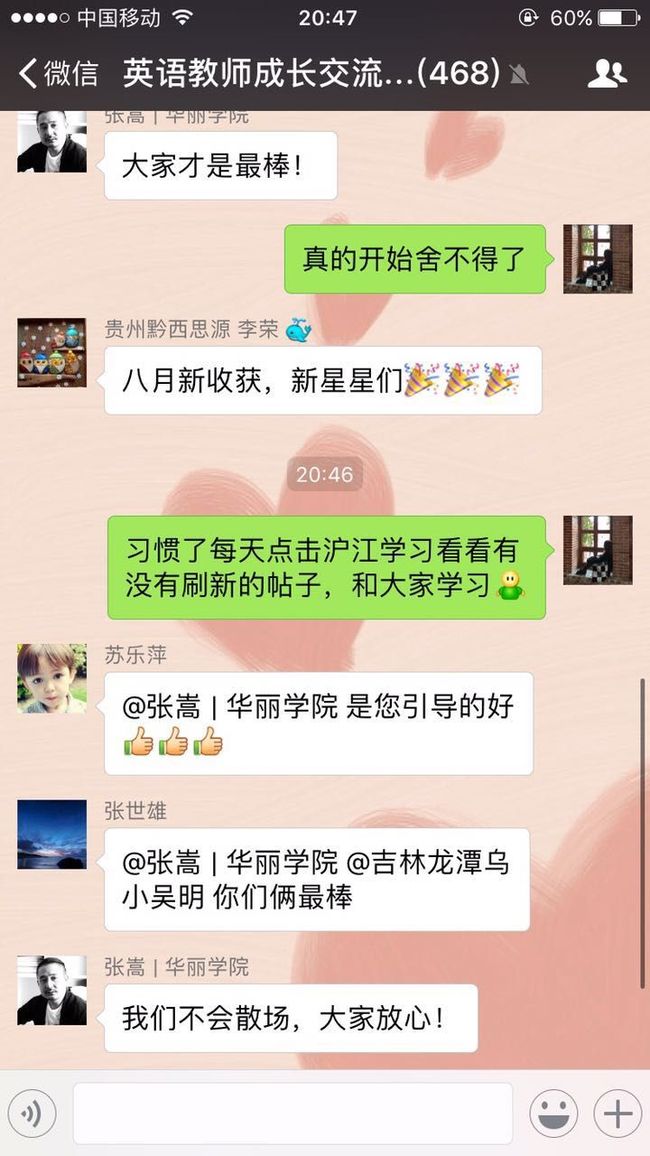Open my avatar beside 真的开始舍不得了

598,259
